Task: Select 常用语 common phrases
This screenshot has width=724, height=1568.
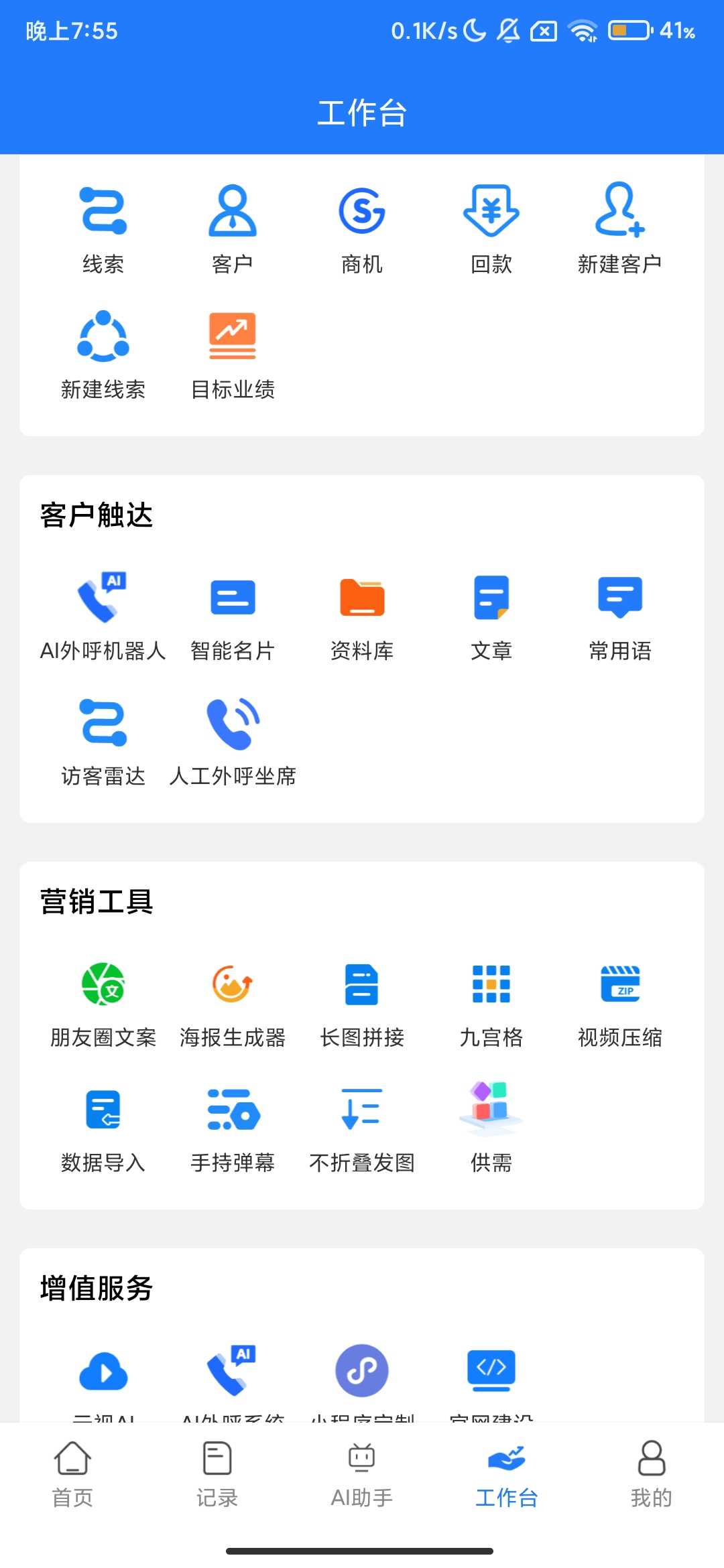Action: coord(620,614)
